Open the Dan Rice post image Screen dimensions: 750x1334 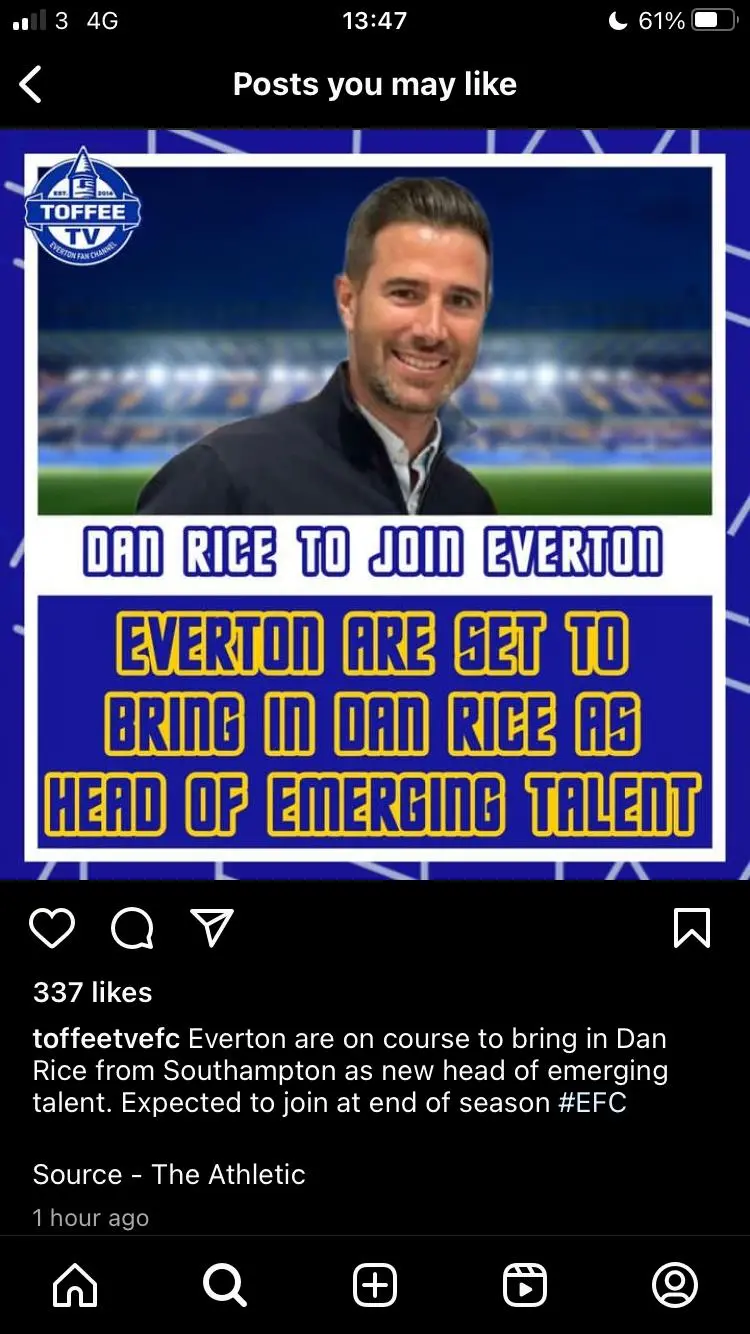pyautogui.click(x=375, y=505)
